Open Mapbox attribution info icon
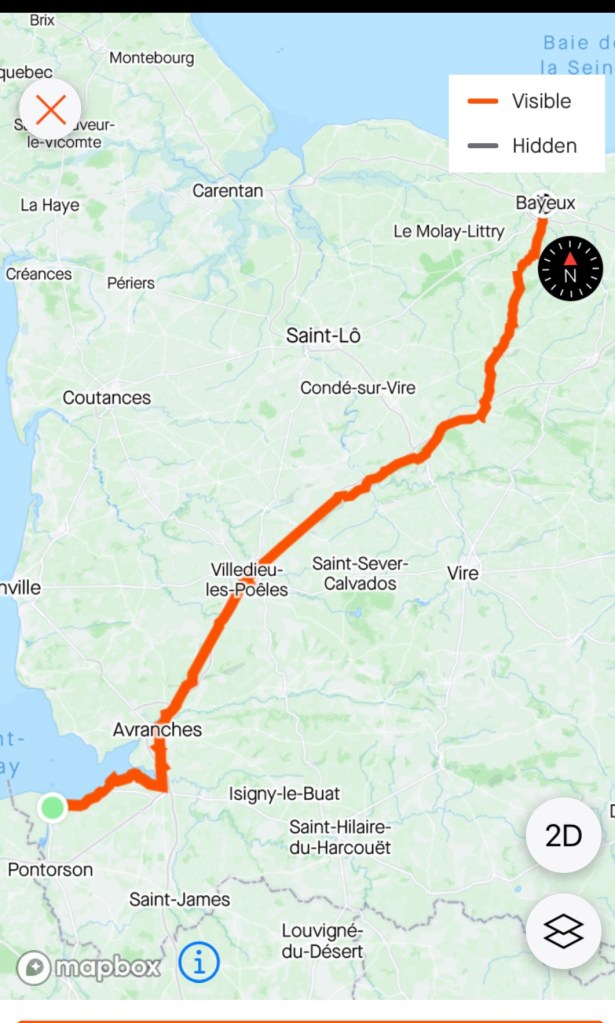Viewport: 615px width, 1023px height. (x=199, y=963)
